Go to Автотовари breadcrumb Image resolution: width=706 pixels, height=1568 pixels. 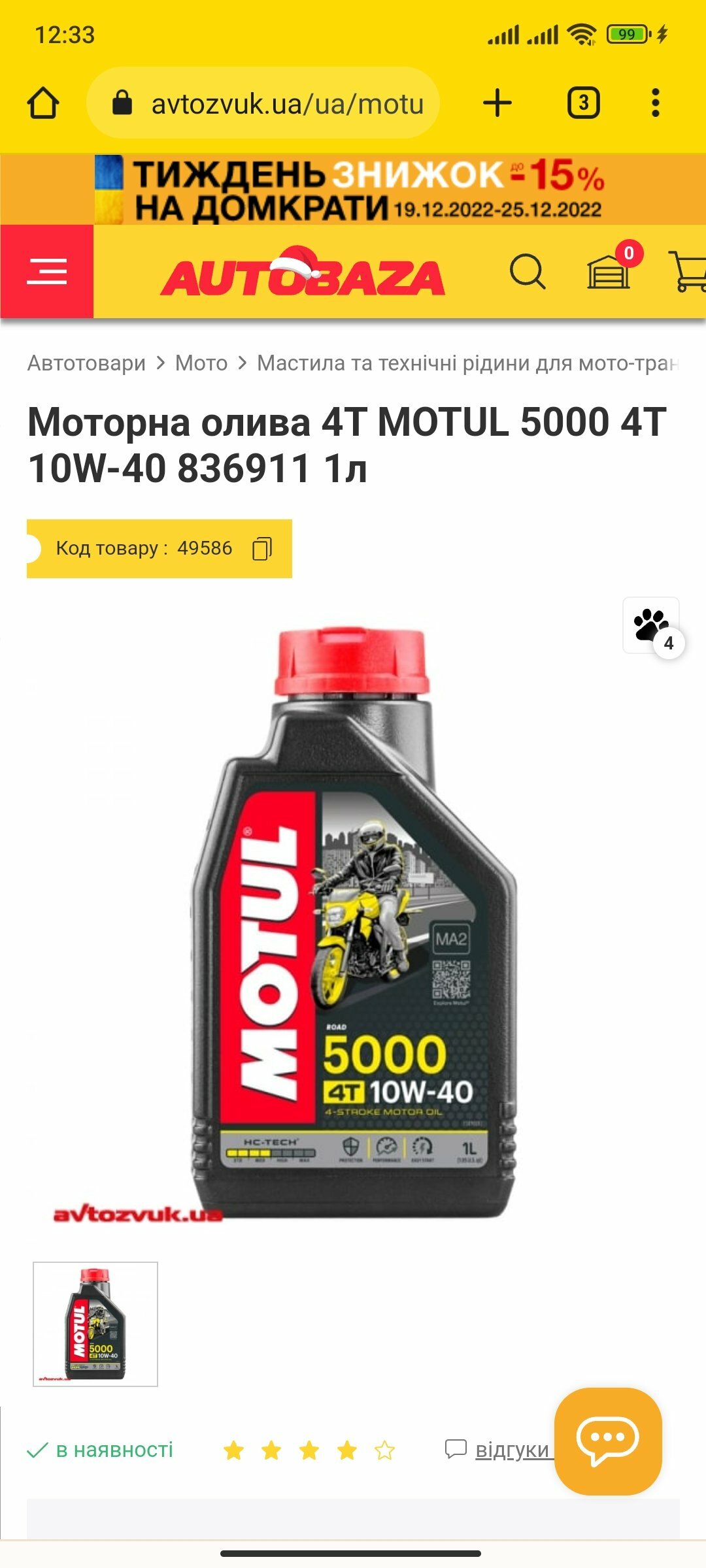[x=86, y=363]
